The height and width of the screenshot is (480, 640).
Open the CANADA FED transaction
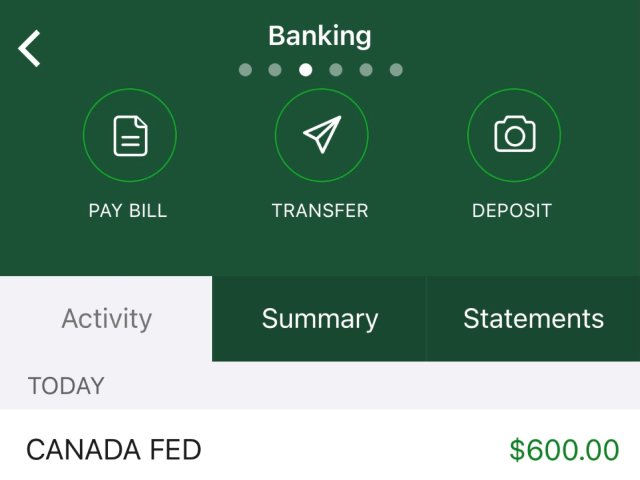(320, 450)
